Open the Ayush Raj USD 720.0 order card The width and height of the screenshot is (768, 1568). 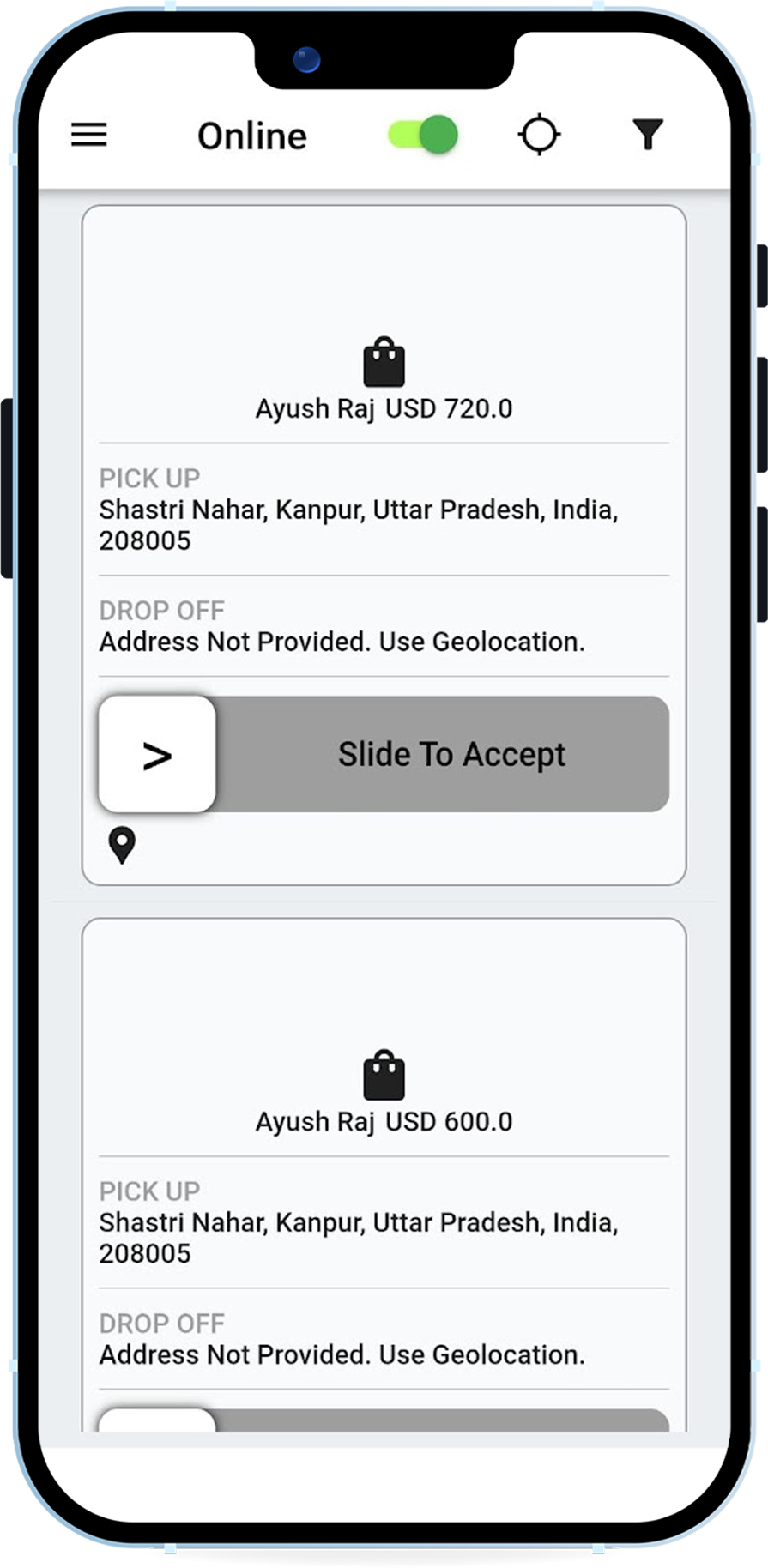click(x=384, y=545)
